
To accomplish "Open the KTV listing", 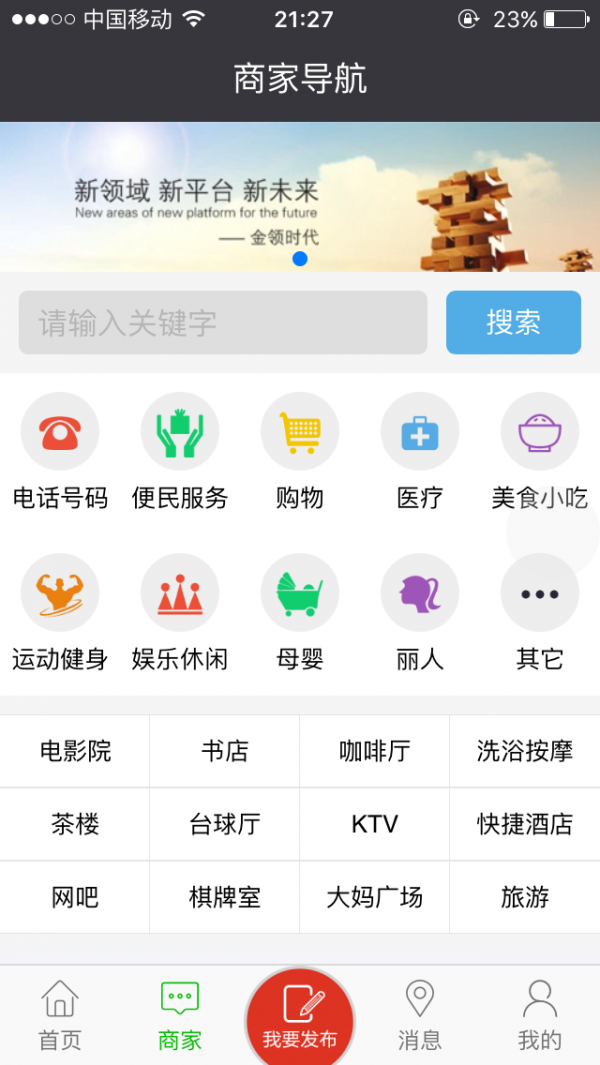I will [x=374, y=824].
